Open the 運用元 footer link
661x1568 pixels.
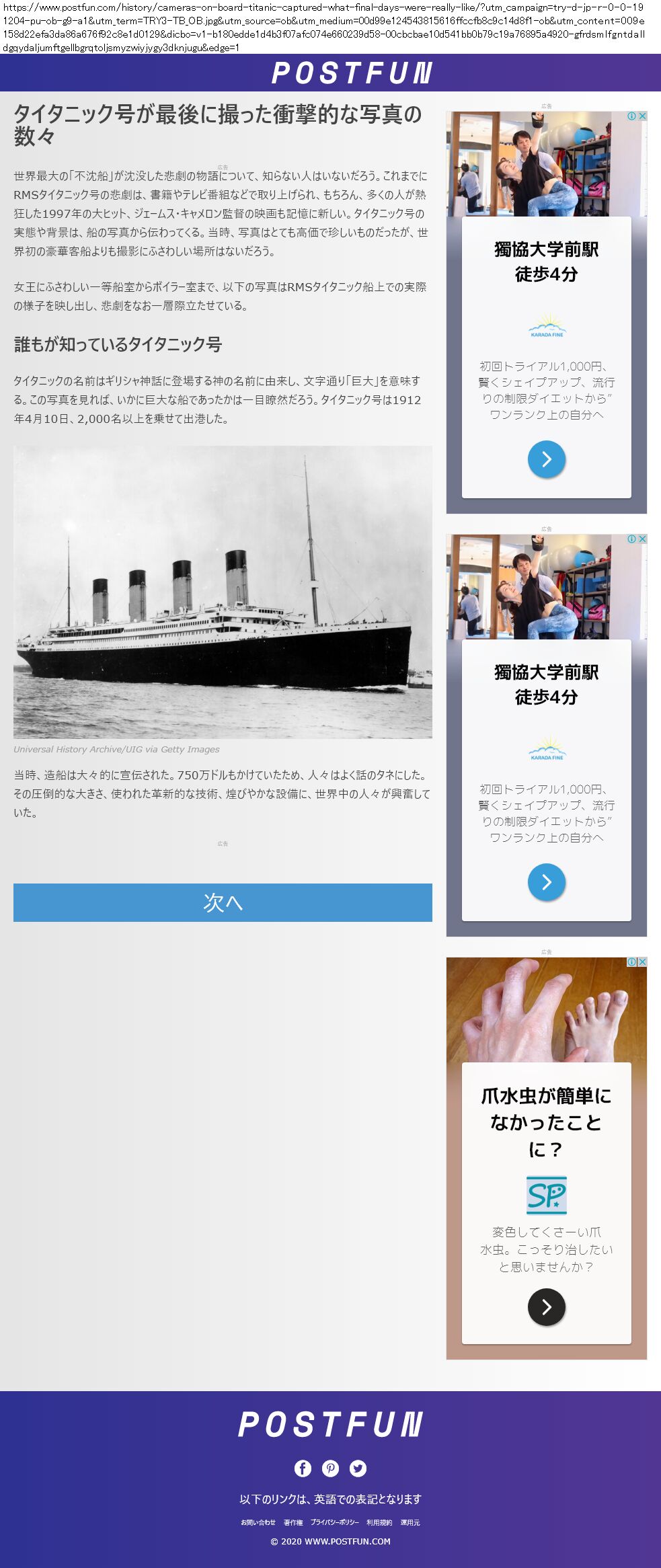410,1522
